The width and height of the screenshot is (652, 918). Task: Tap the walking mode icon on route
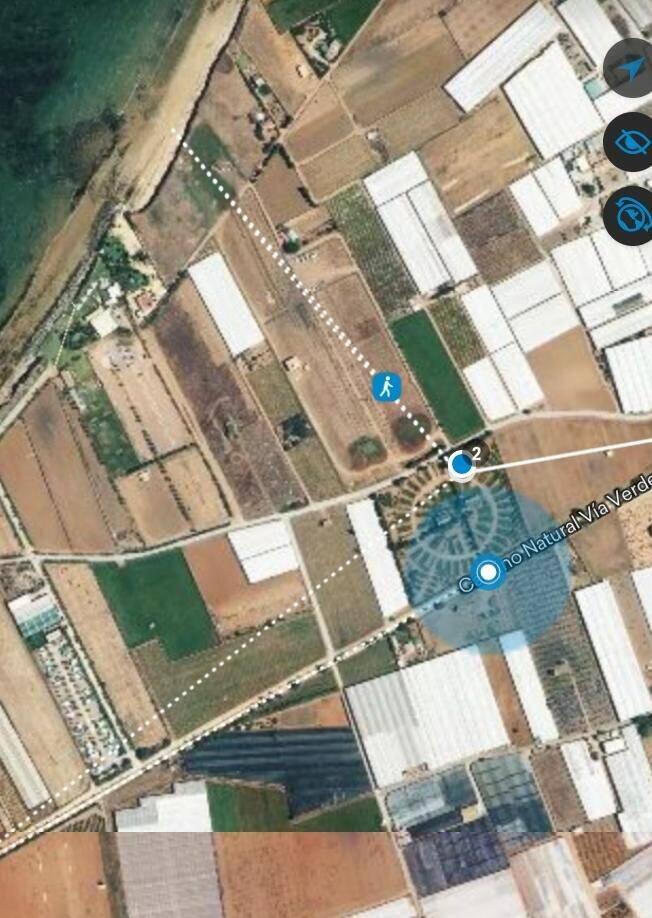[x=387, y=387]
